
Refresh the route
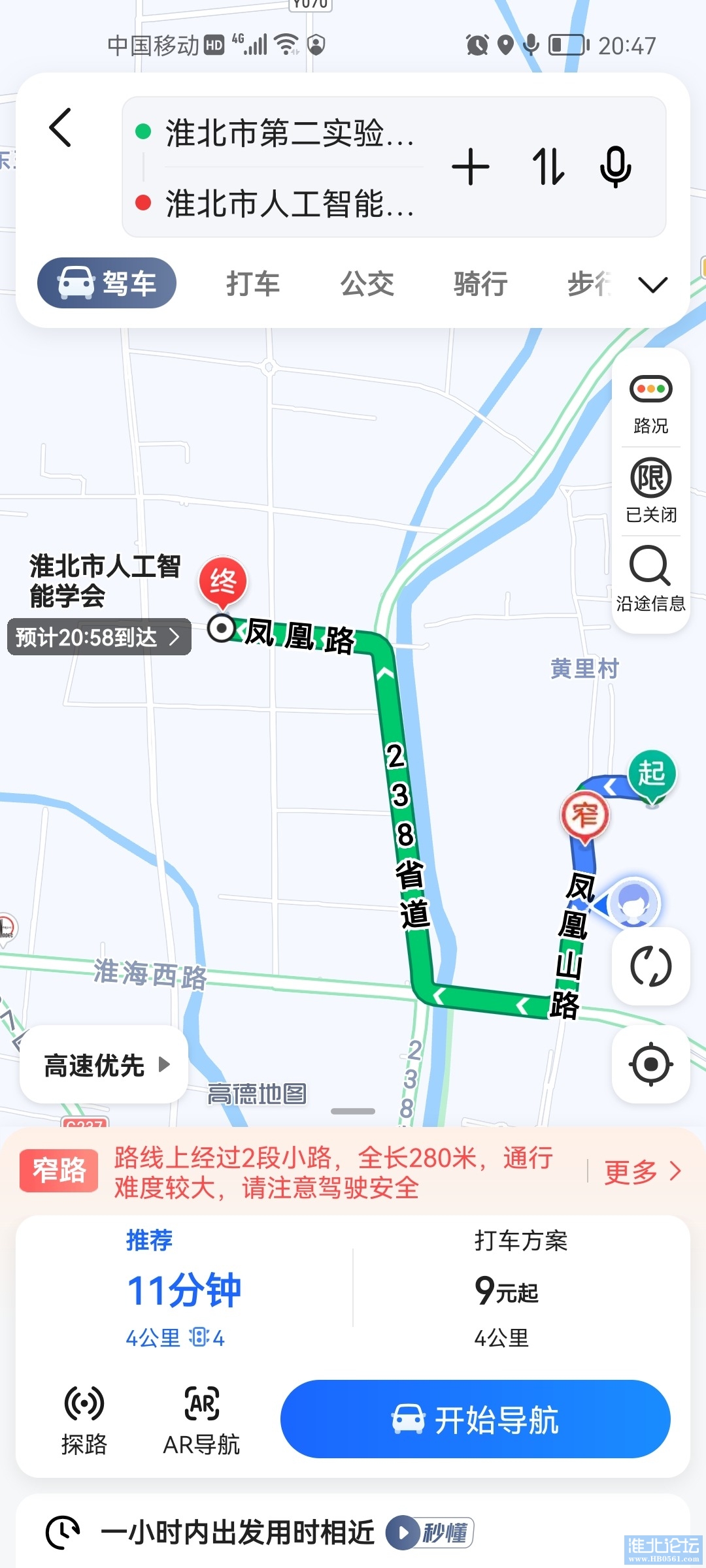coord(650,966)
